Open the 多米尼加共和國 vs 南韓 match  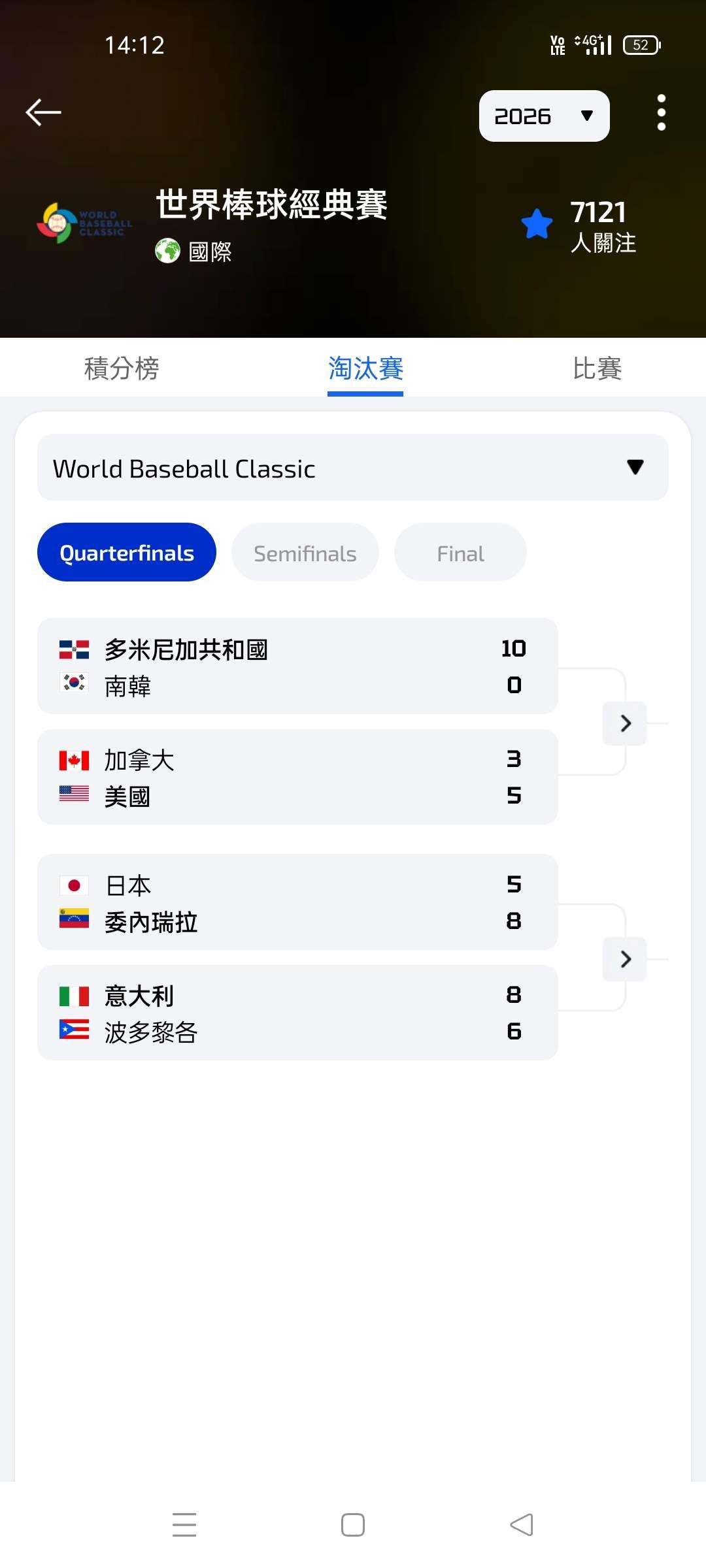point(297,666)
